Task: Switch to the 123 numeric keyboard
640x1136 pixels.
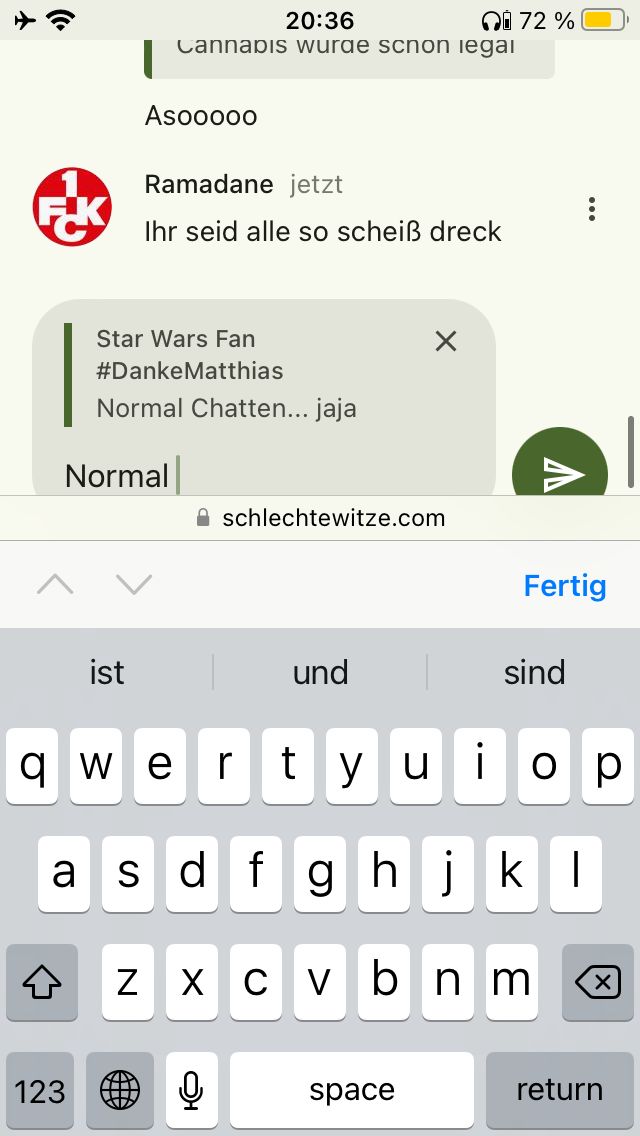Action: 40,1090
